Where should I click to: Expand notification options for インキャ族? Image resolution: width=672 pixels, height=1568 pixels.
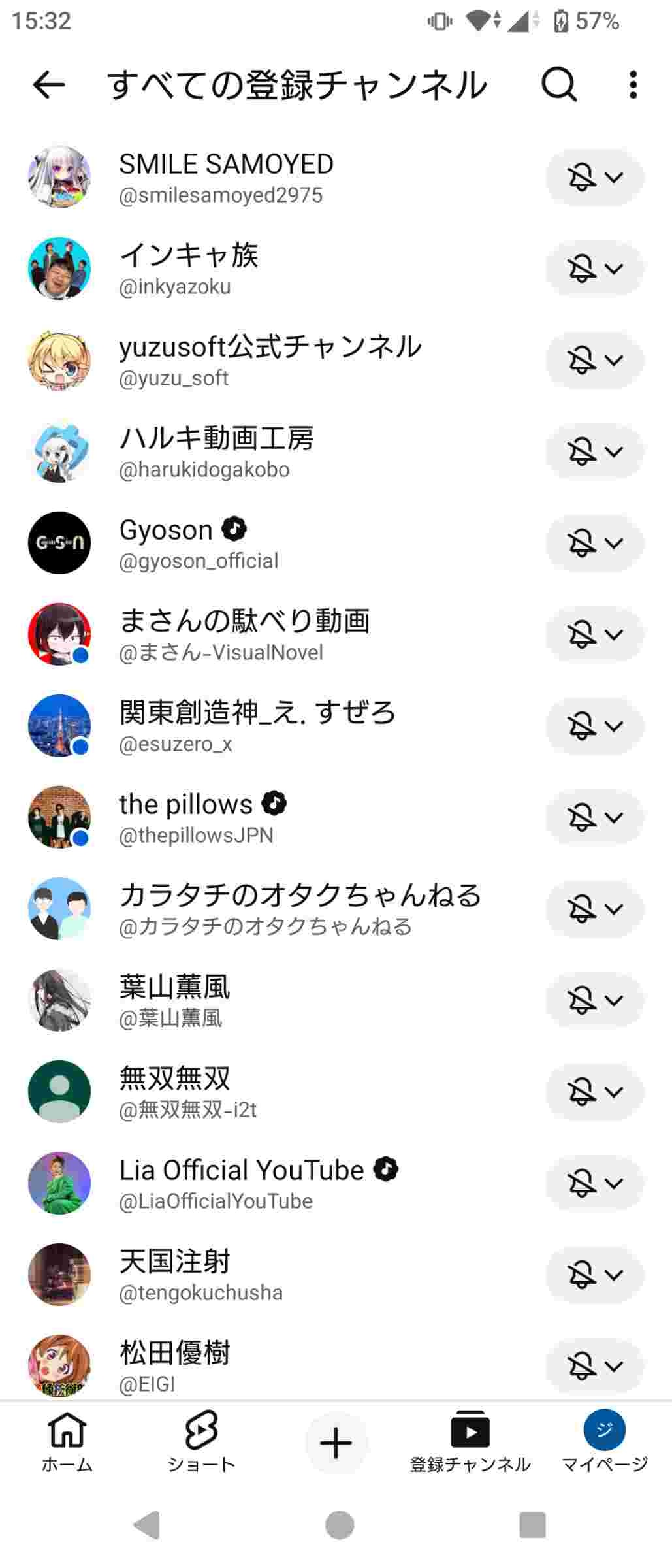594,269
